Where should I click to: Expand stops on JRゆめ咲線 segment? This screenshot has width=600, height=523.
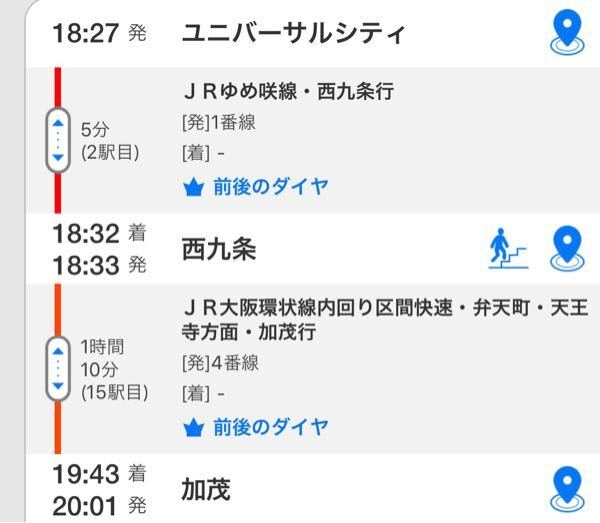(x=58, y=140)
